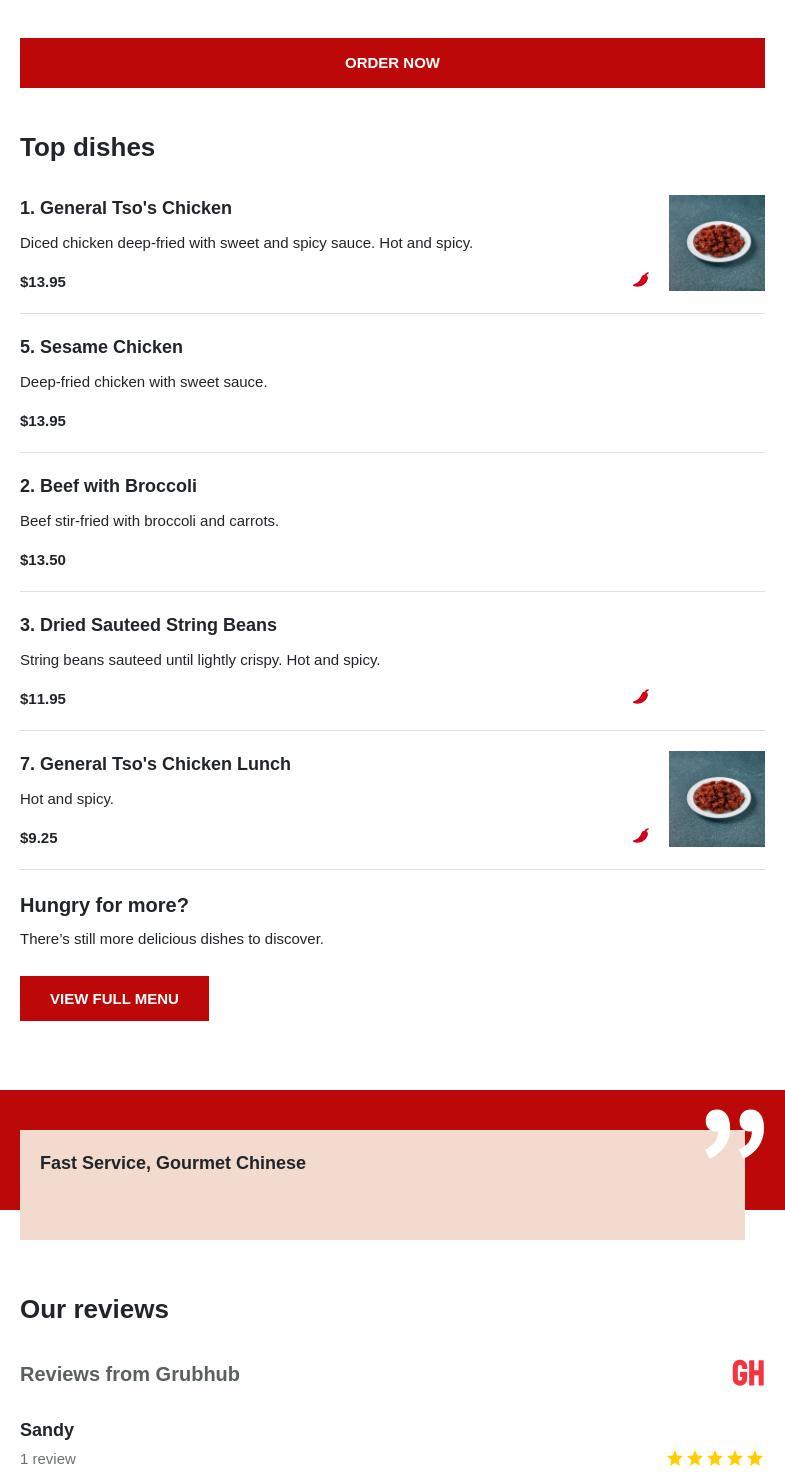Select the Sesame Chicken dish

point(392,383)
